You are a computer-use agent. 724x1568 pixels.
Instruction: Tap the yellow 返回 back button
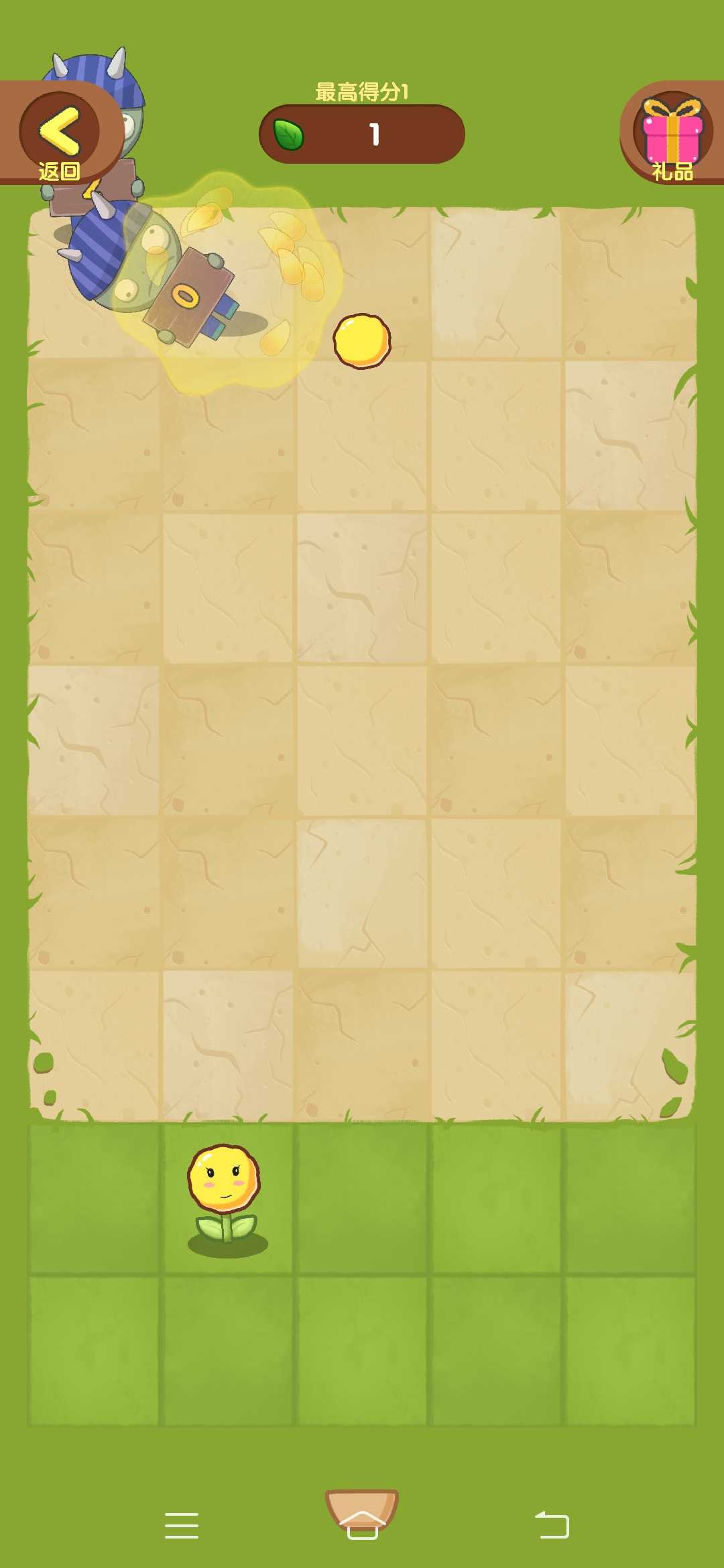pos(60,134)
